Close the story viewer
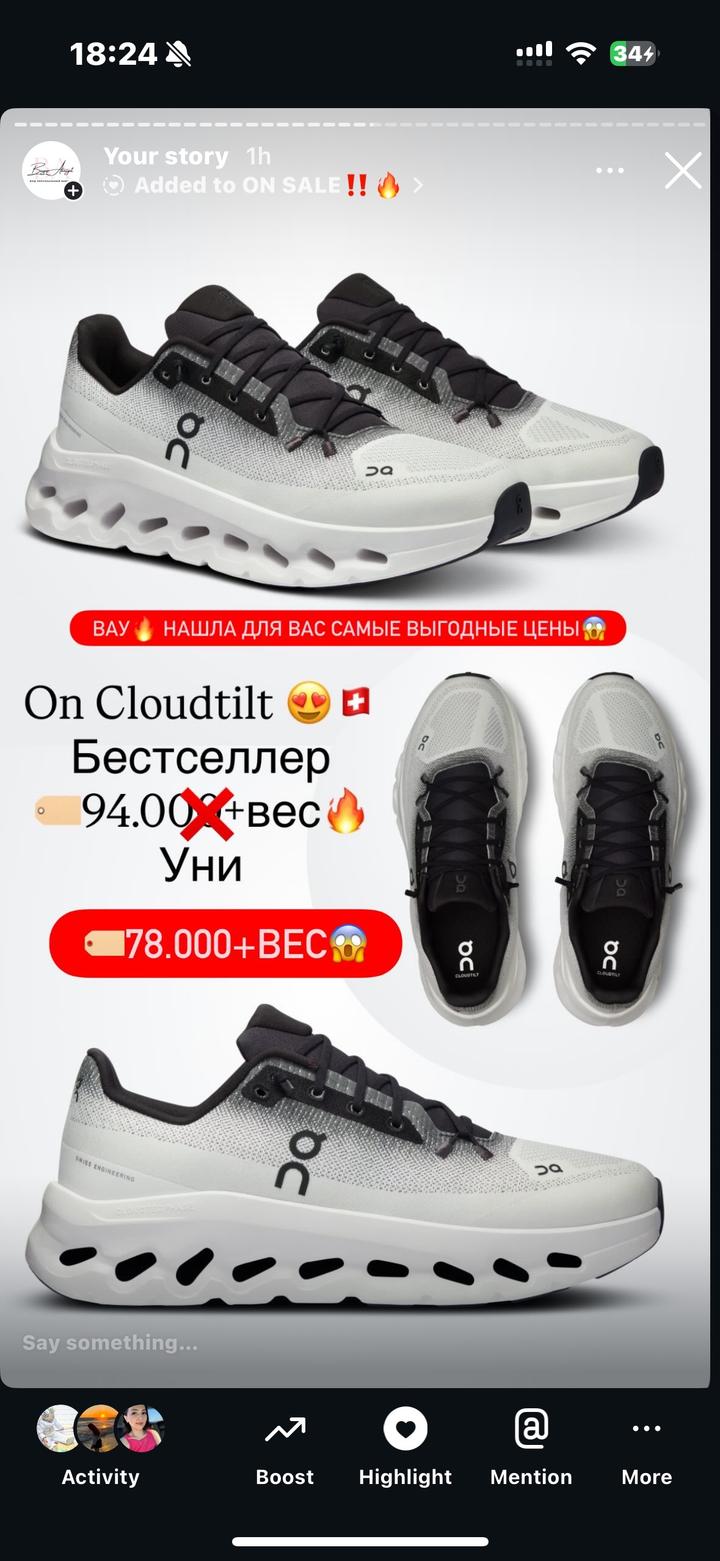Viewport: 720px width, 1561px height. pos(683,171)
